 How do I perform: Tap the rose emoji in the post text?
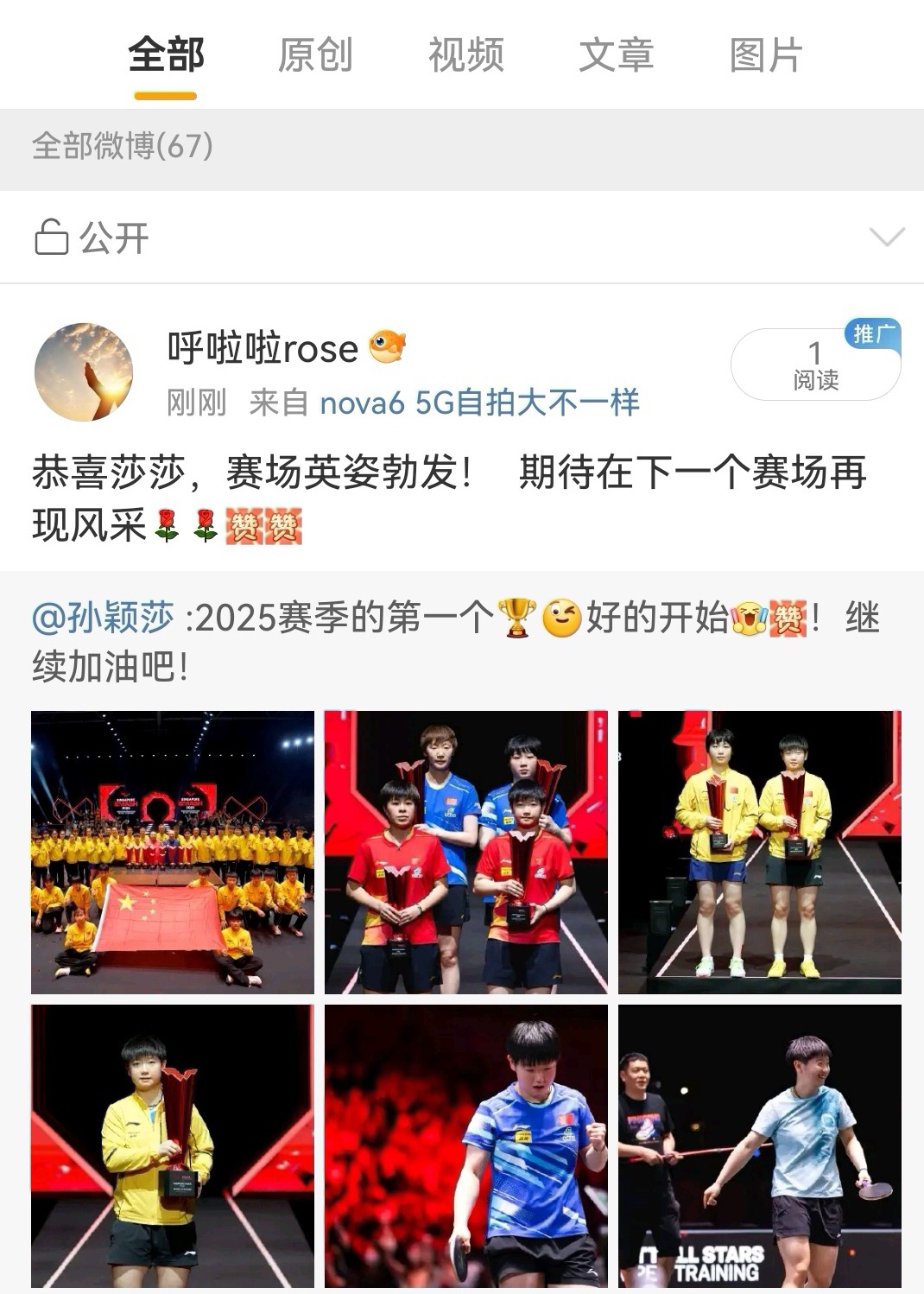[166, 524]
